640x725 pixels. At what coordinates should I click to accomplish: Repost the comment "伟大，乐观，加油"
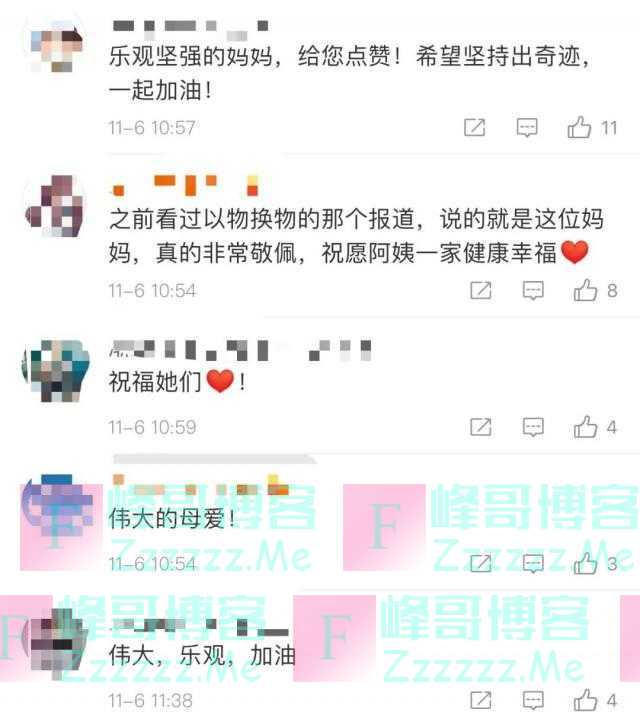tap(481, 700)
